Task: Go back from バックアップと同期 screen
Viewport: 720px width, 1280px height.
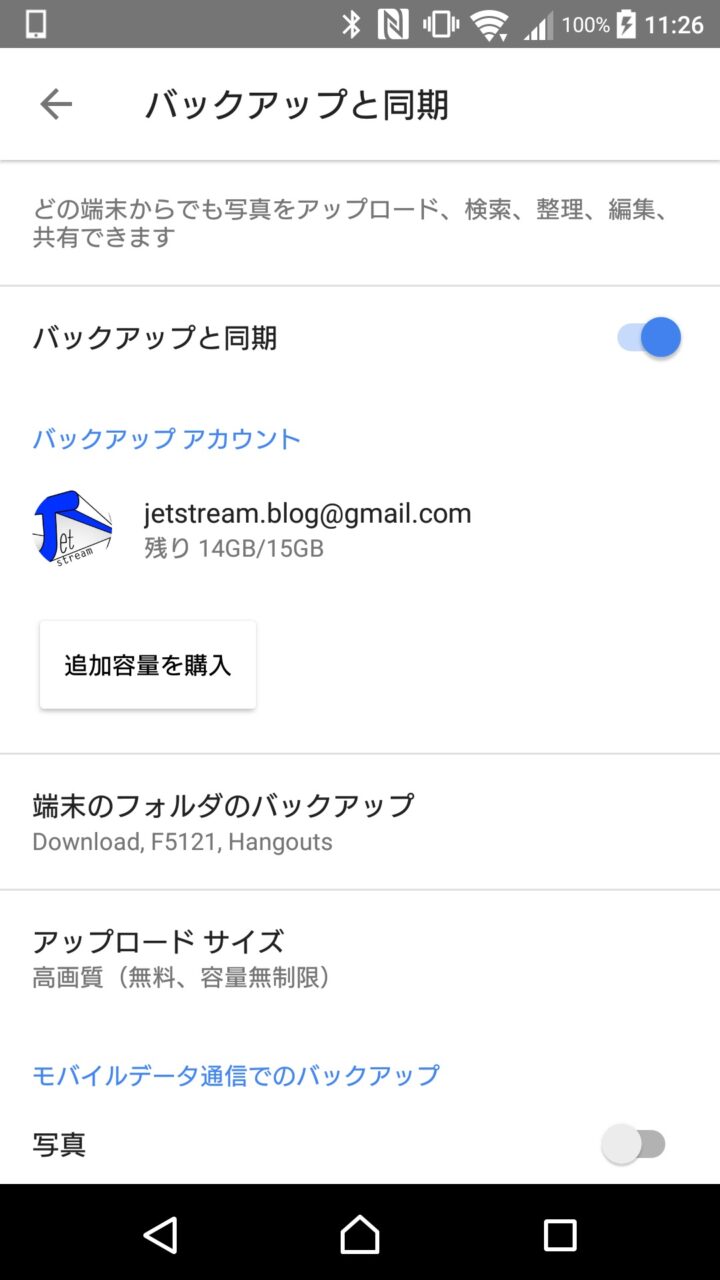Action: click(x=56, y=104)
